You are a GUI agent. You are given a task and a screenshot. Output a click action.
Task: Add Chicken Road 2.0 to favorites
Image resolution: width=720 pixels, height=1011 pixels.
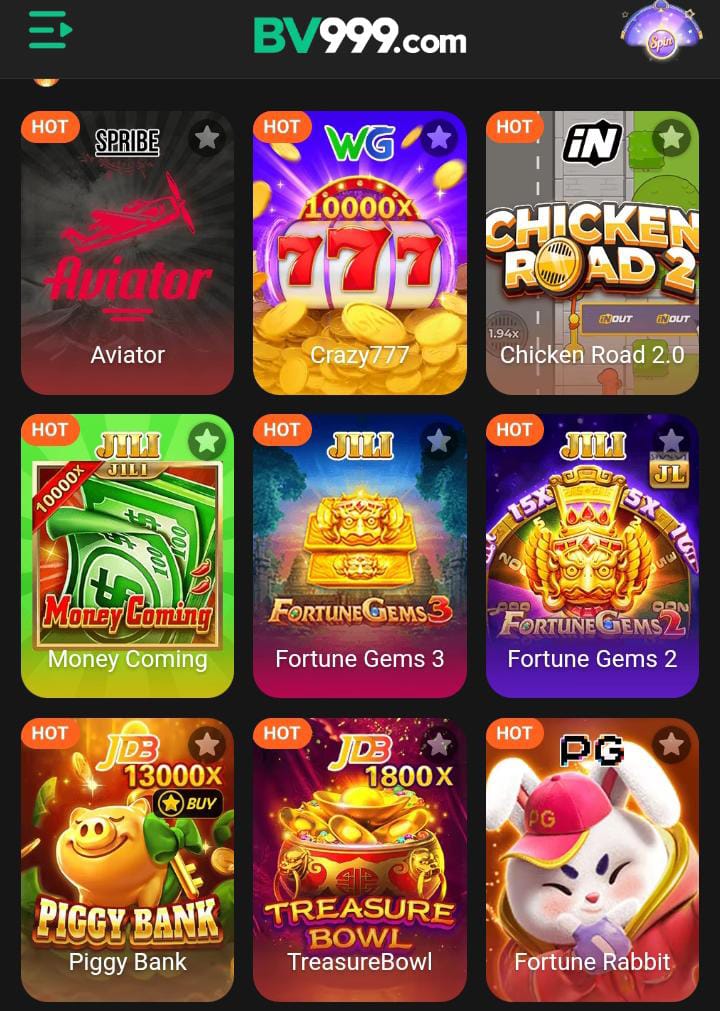[x=672, y=137]
